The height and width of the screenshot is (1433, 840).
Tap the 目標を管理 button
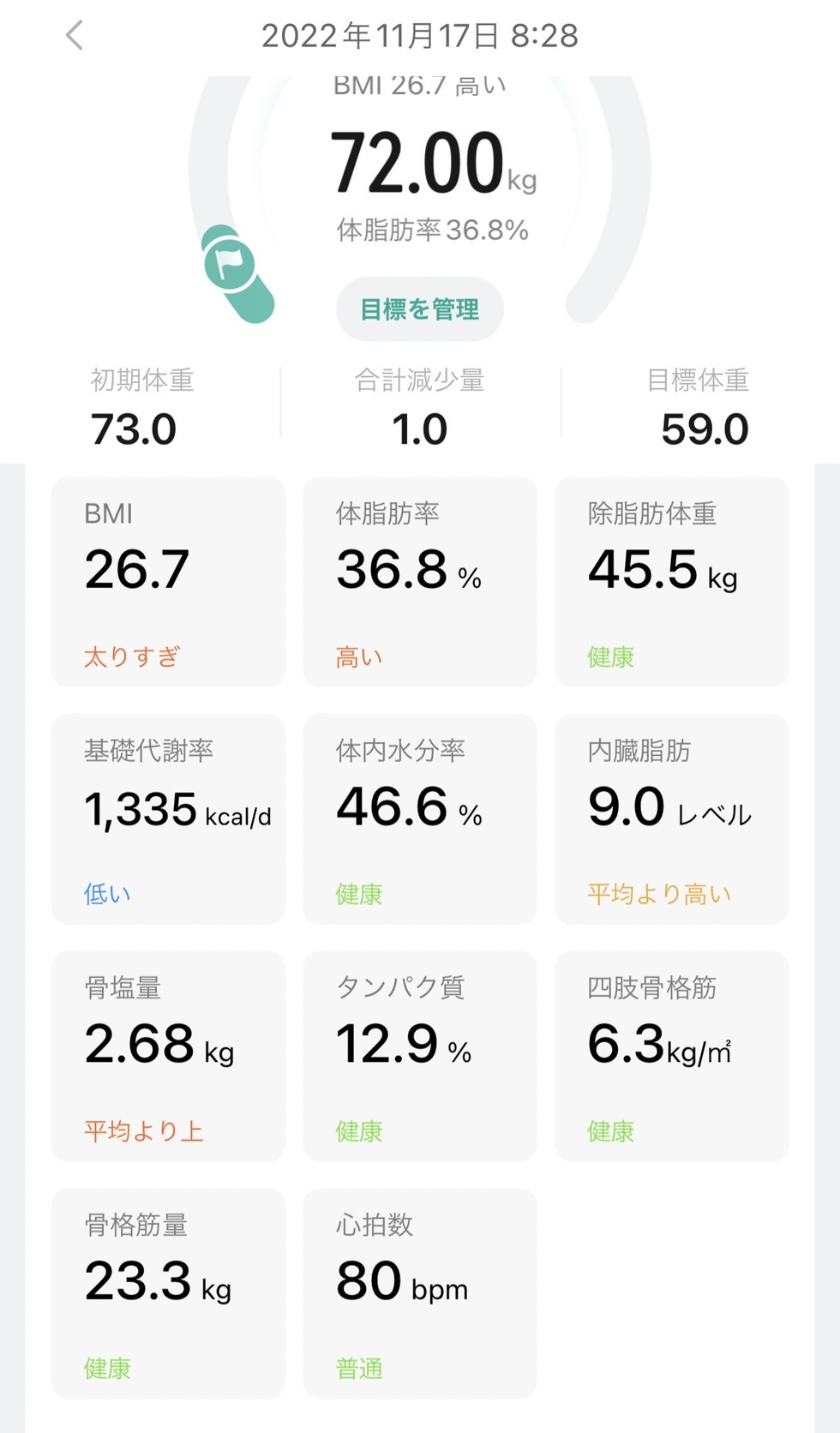click(420, 309)
